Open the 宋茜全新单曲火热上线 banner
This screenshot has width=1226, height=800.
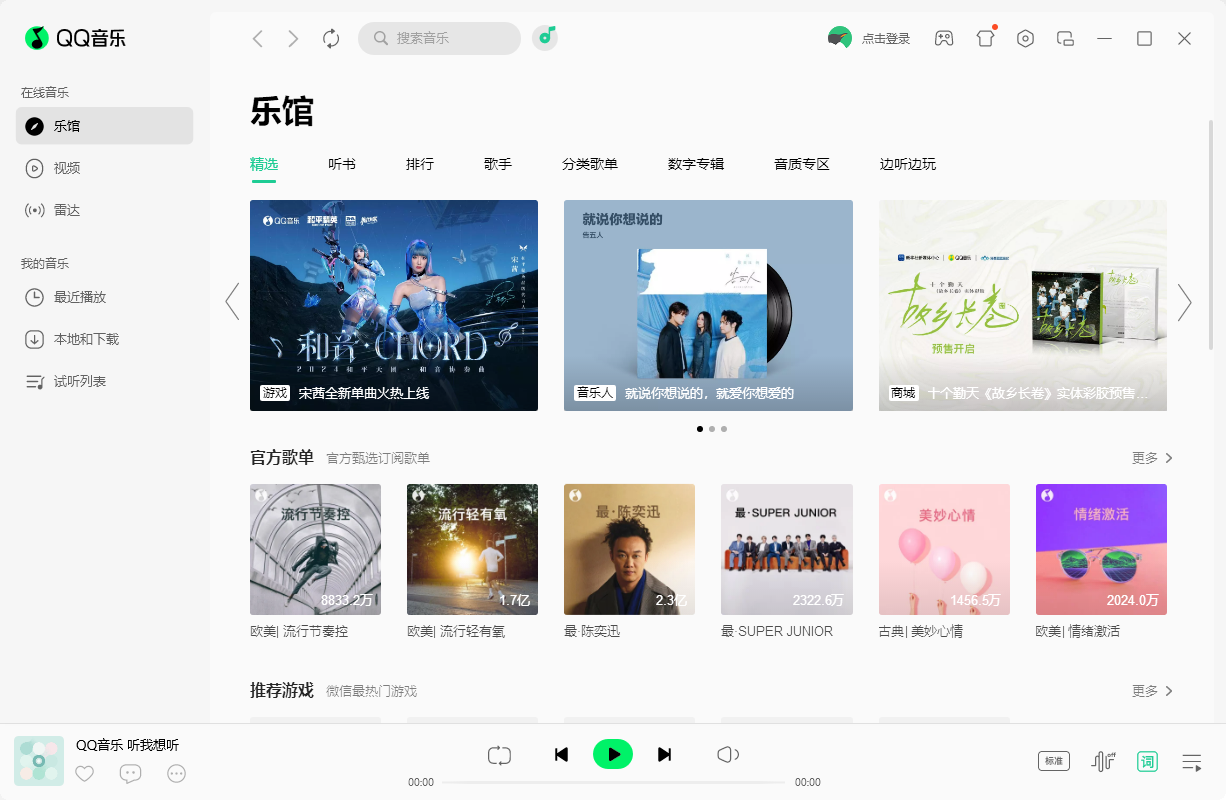(394, 305)
